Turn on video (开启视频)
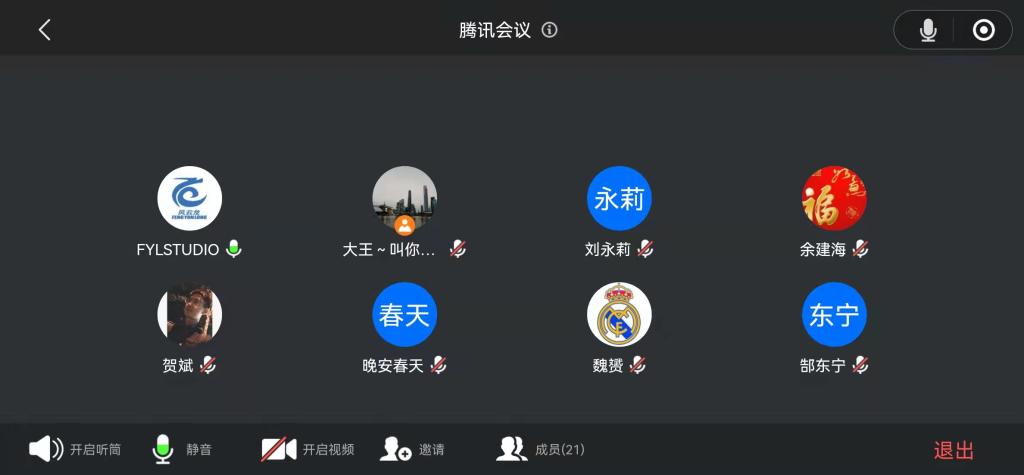Screen dimensions: 1024x475 307,449
